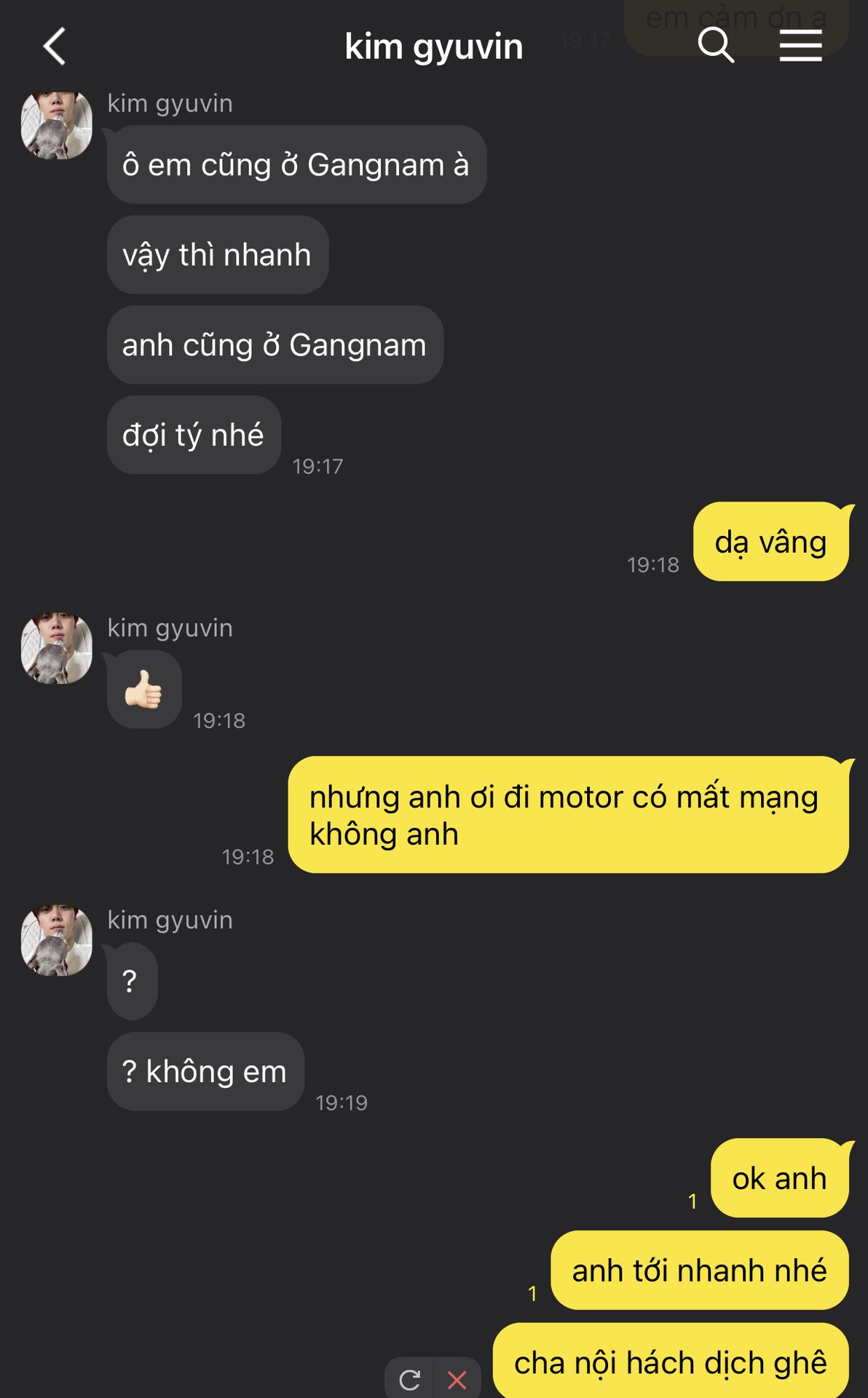Screen dimensions: 868x1398
Task: Go back to the chat list
Action: tap(55, 47)
